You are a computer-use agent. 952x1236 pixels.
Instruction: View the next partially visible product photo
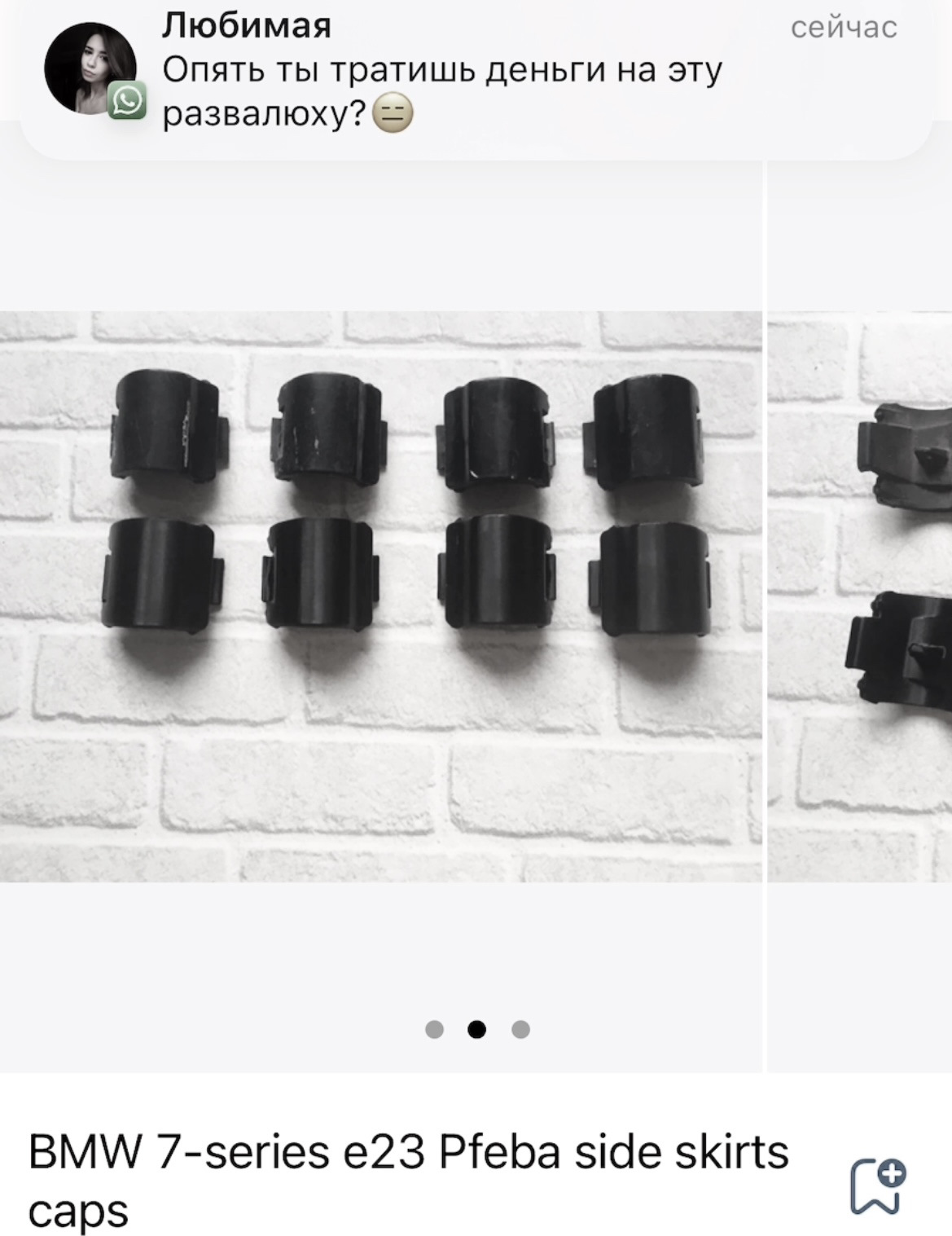(860, 596)
